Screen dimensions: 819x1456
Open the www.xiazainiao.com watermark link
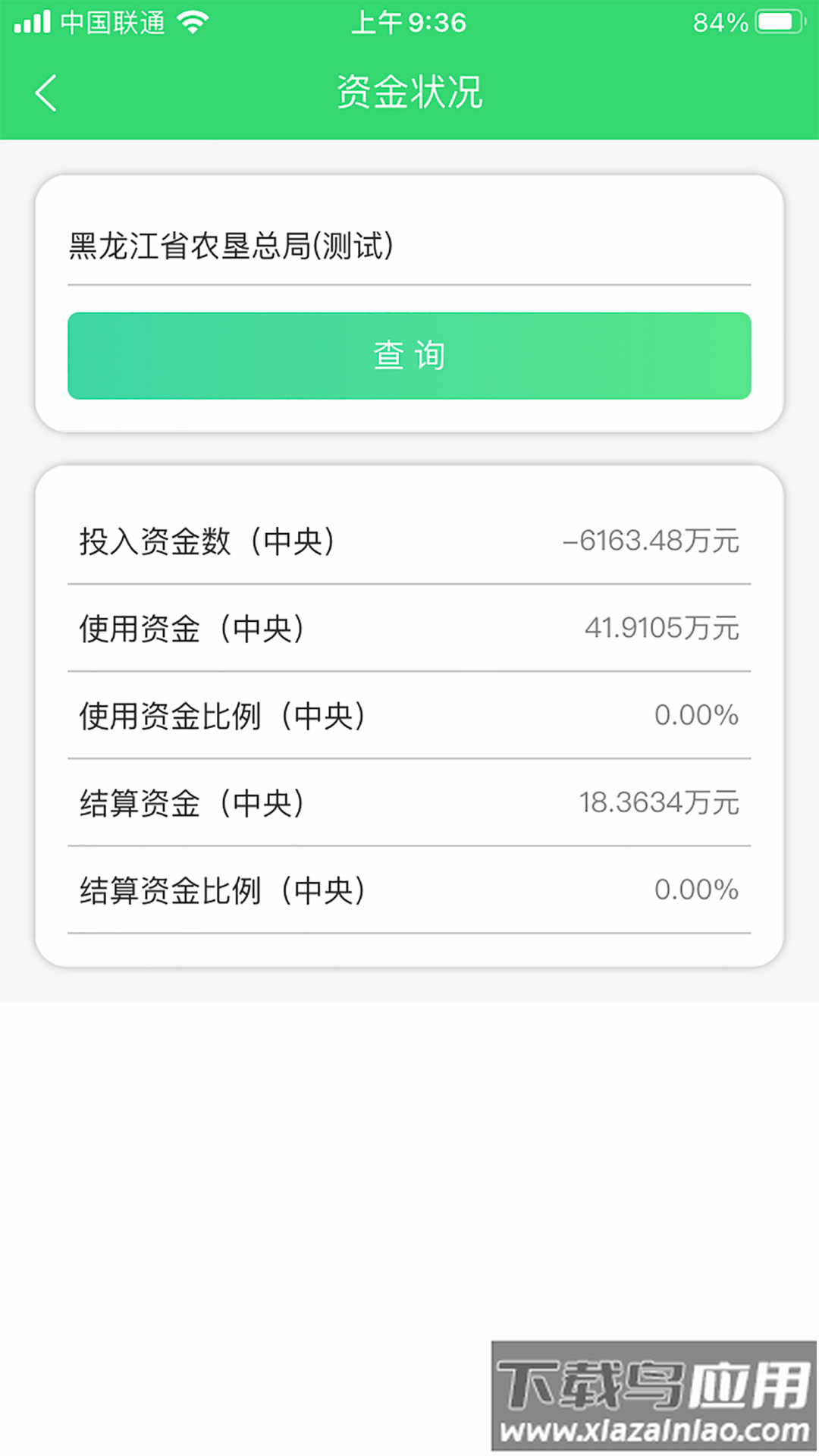coord(654,1430)
